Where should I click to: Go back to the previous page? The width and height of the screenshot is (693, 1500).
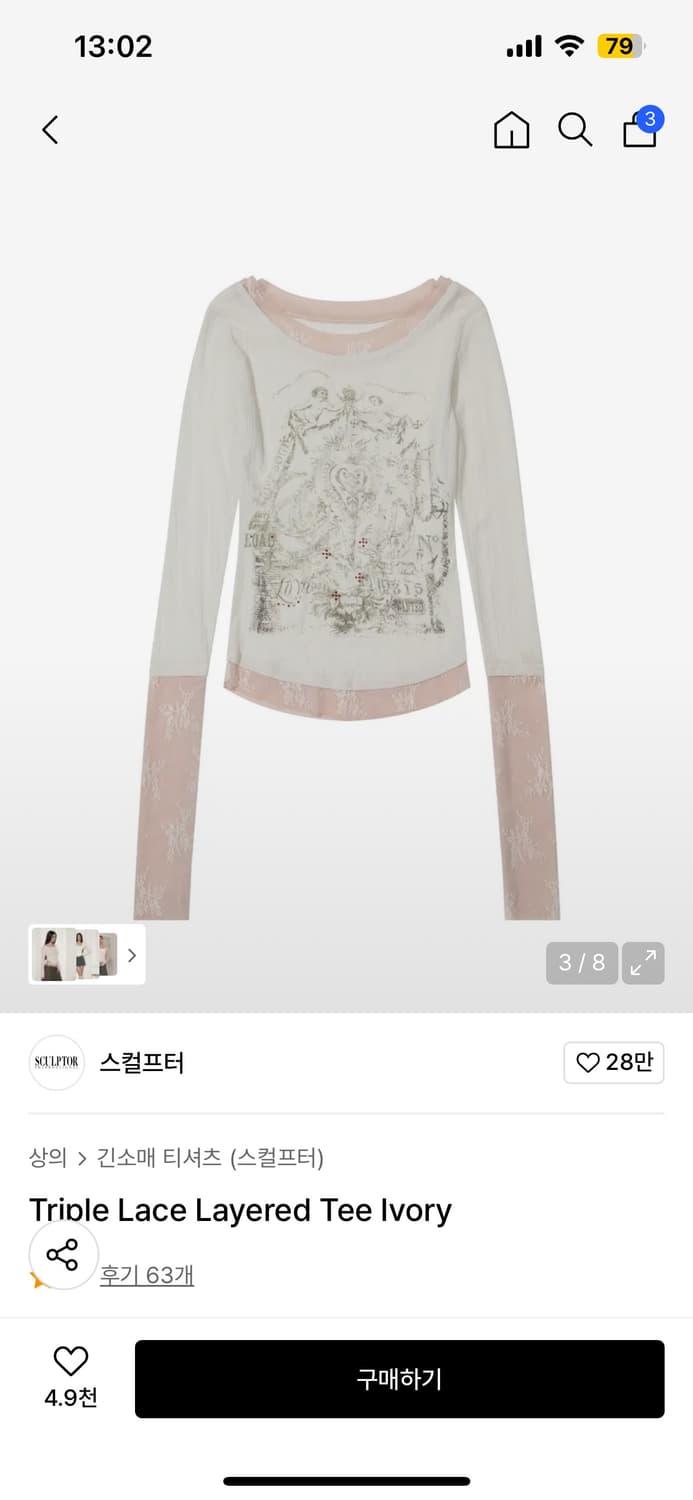pos(50,130)
